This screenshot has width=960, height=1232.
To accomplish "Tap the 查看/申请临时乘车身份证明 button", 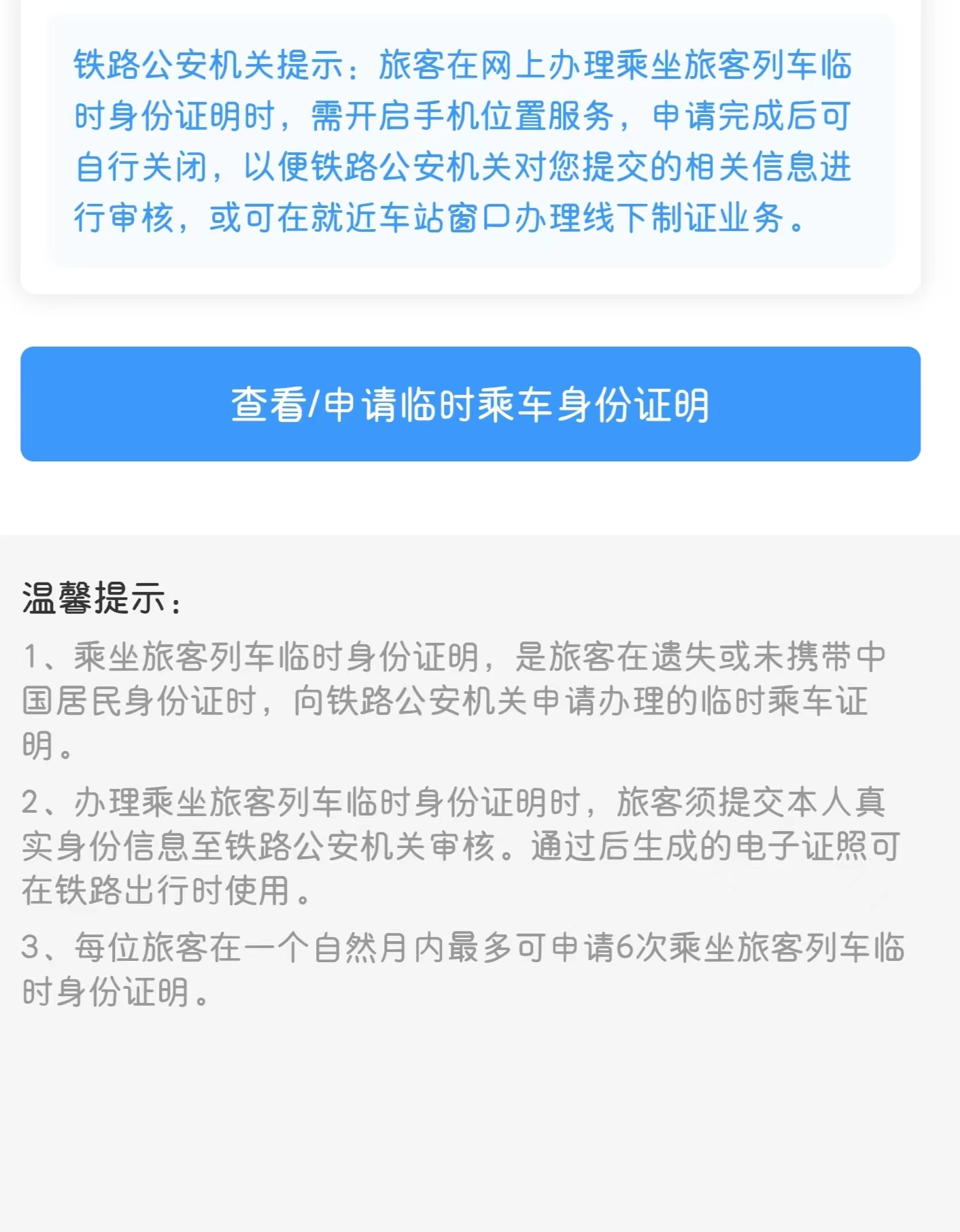I will click(x=470, y=404).
